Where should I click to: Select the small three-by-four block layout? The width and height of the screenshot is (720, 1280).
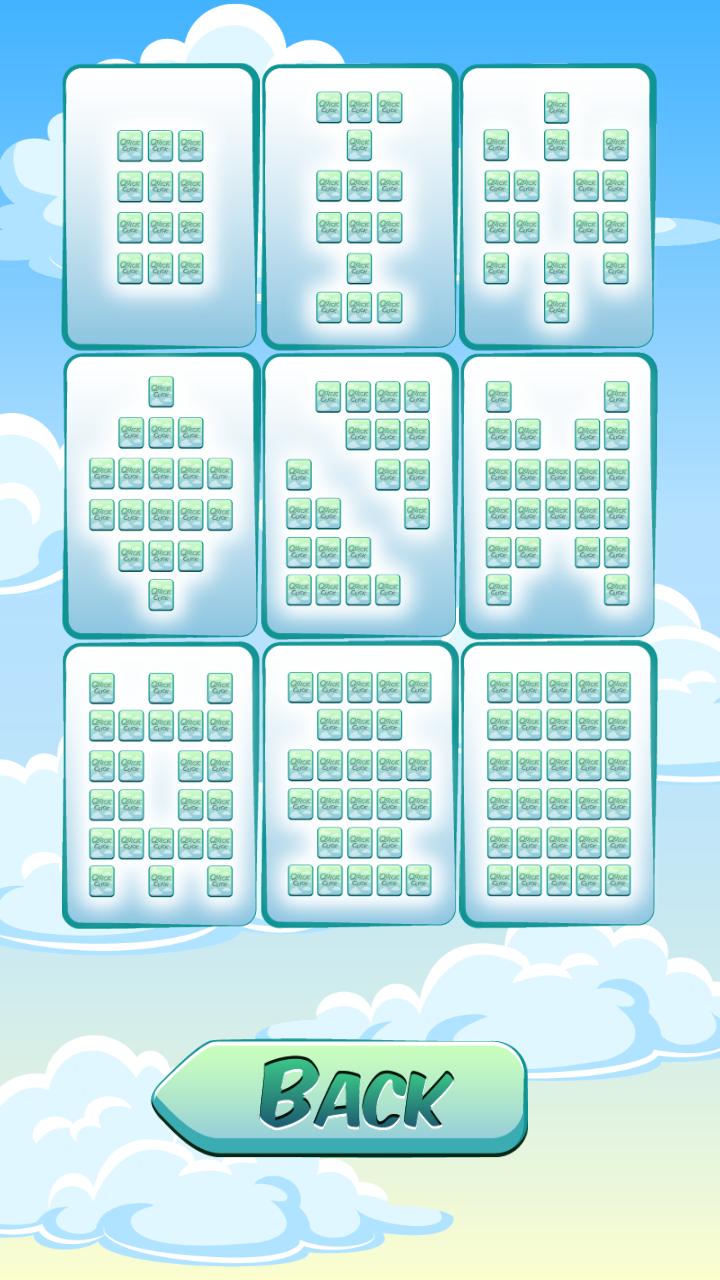[161, 207]
